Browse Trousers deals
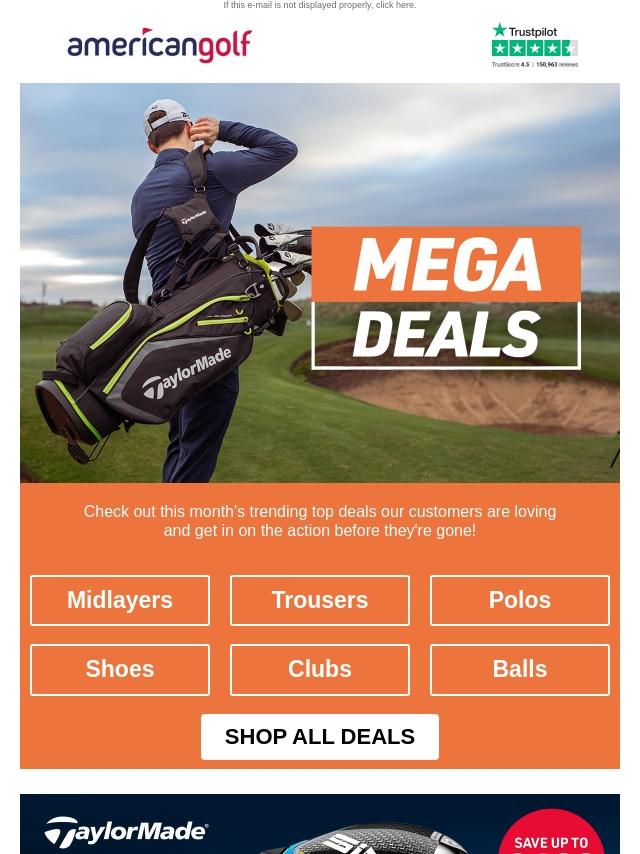640x854 pixels. pyautogui.click(x=320, y=600)
